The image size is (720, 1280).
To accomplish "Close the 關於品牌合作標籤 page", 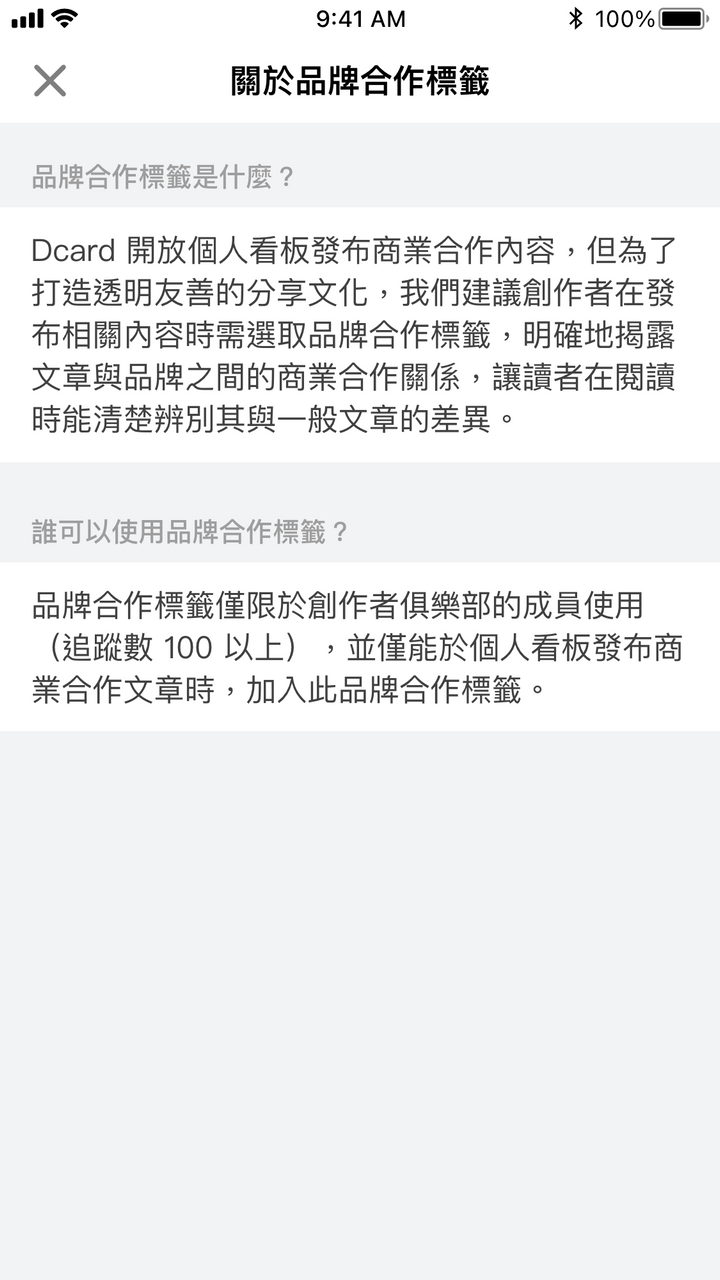I will point(49,81).
